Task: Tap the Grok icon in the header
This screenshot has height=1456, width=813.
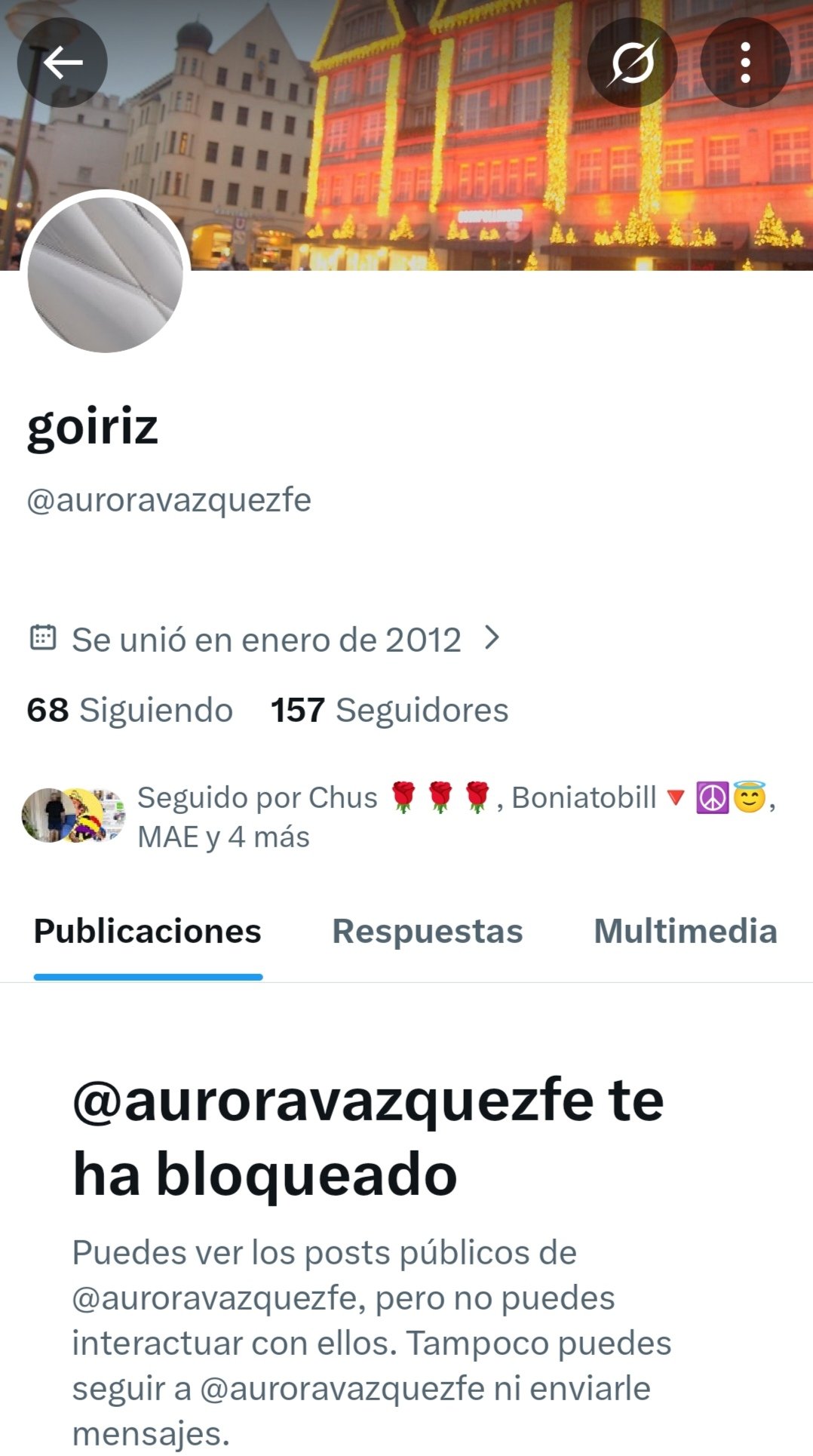Action: point(632,63)
